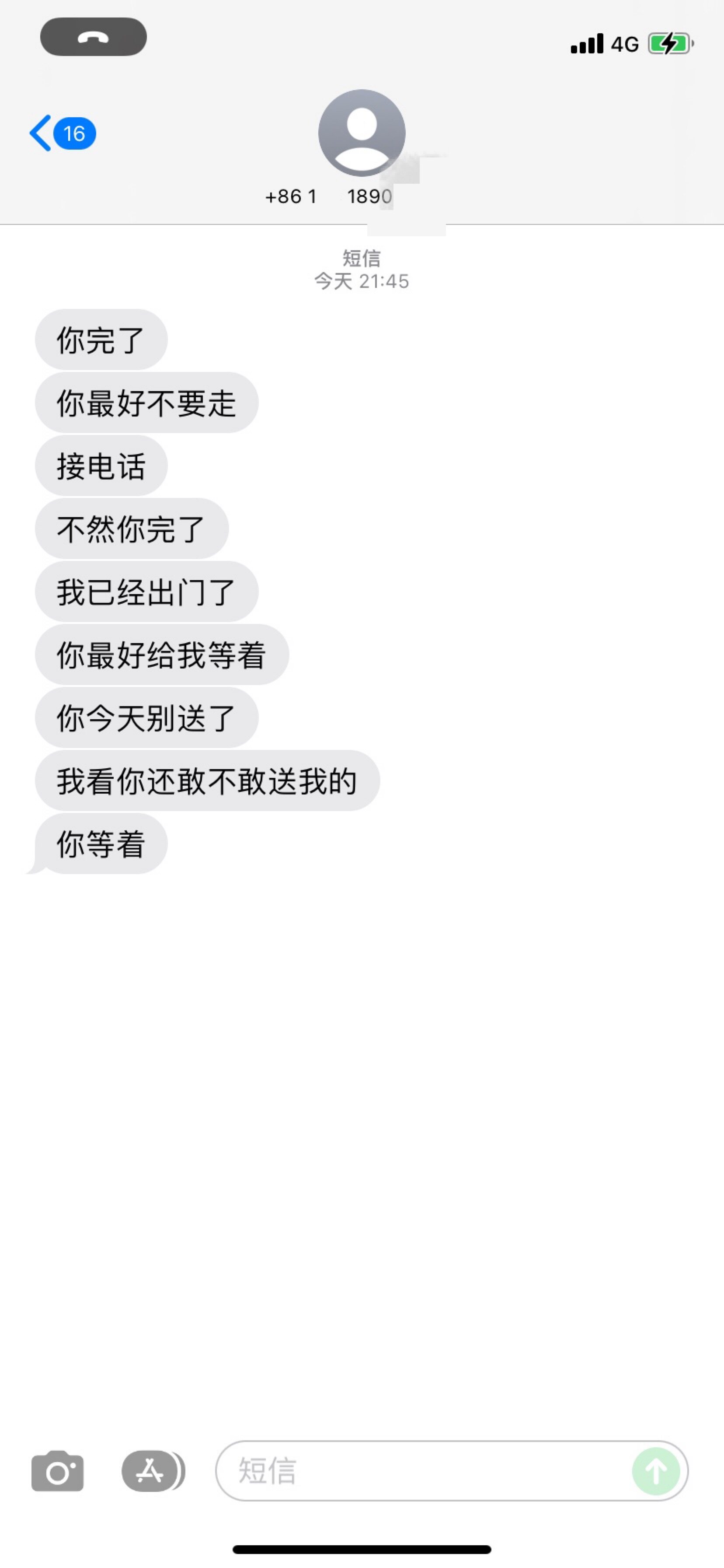The height and width of the screenshot is (1568, 724).
Task: Tap the green send arrow button
Action: (656, 1471)
